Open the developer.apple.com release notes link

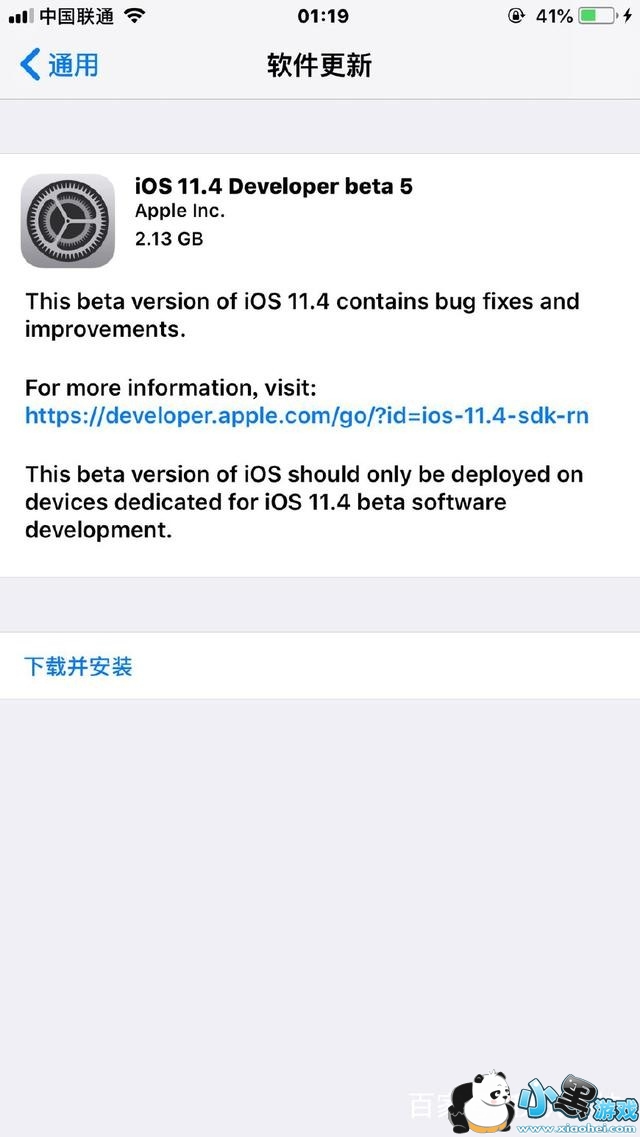pyautogui.click(x=306, y=415)
